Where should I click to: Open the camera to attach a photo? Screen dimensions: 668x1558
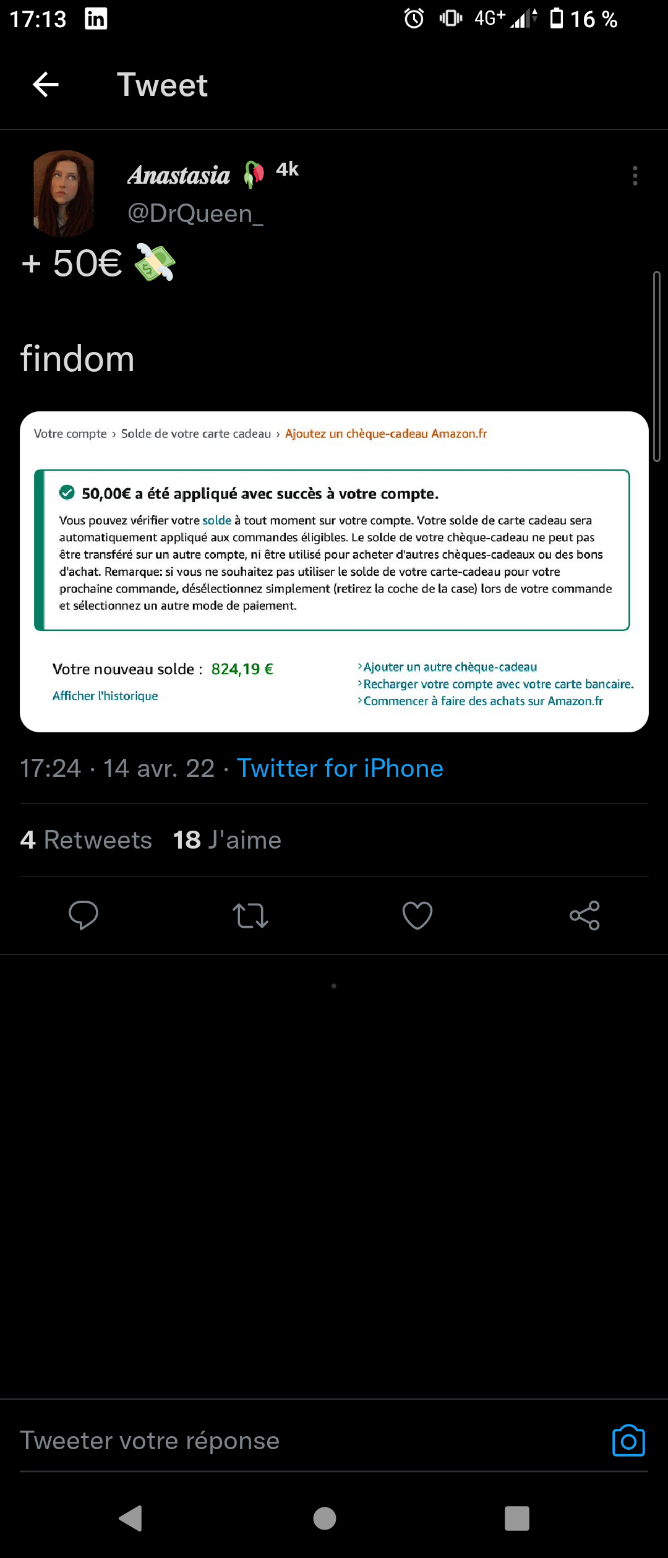(628, 1440)
